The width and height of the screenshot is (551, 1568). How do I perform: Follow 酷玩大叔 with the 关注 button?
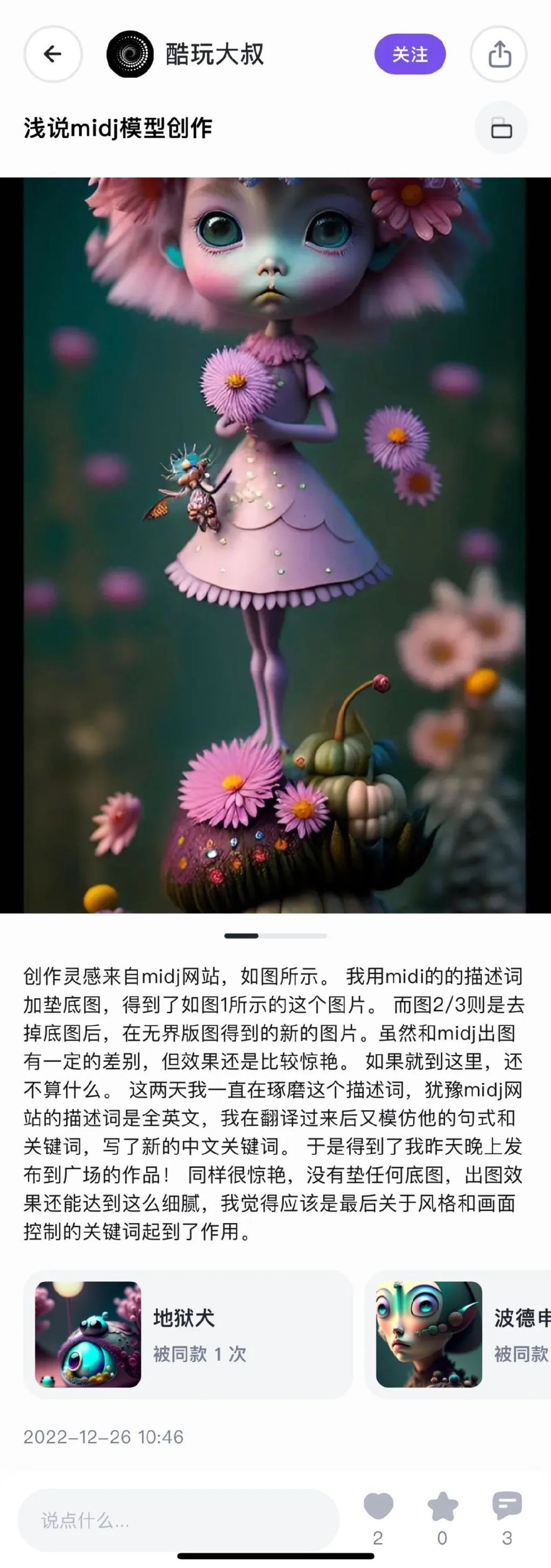point(409,54)
